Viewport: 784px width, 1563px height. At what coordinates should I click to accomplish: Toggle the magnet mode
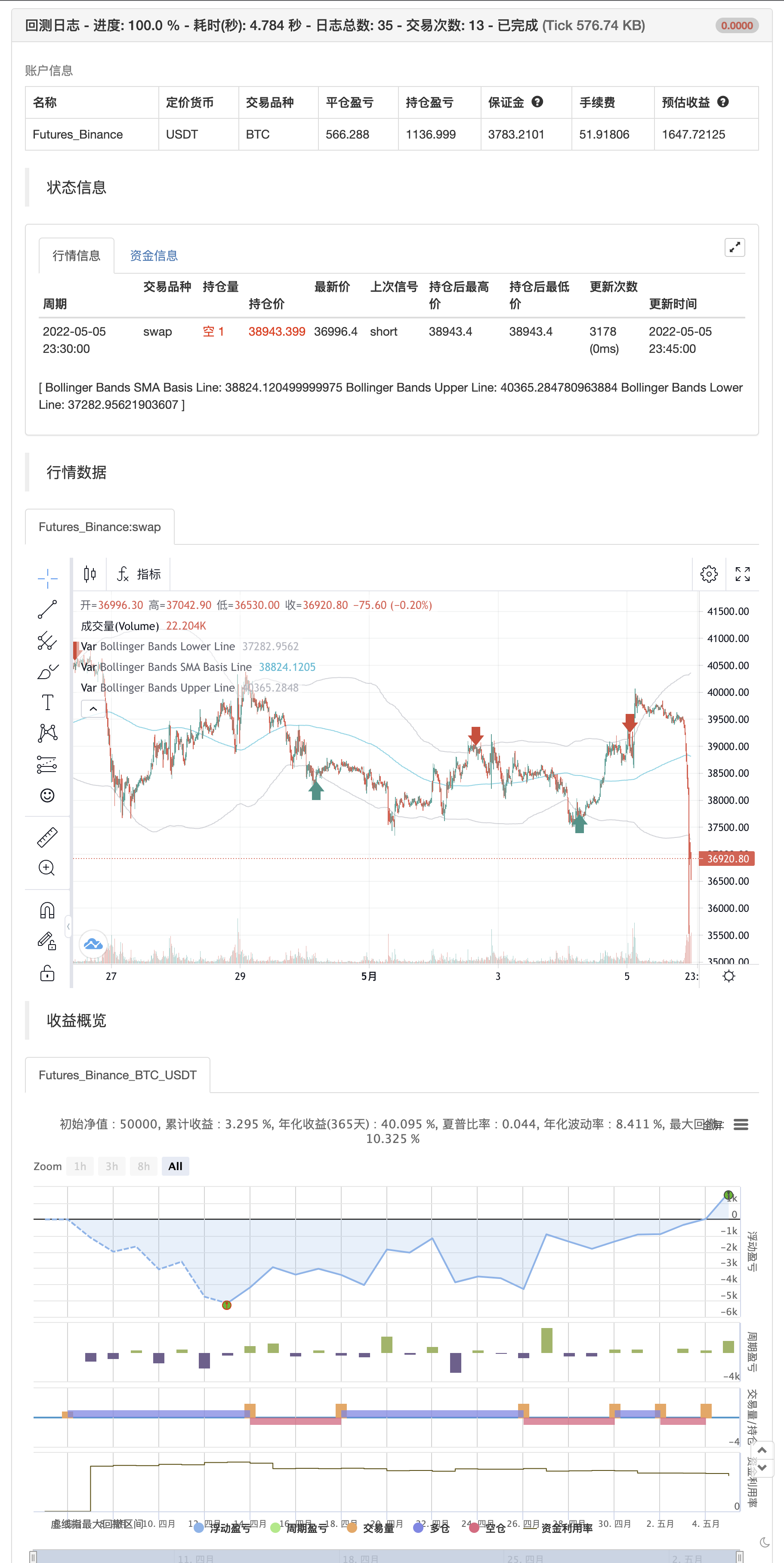47,910
